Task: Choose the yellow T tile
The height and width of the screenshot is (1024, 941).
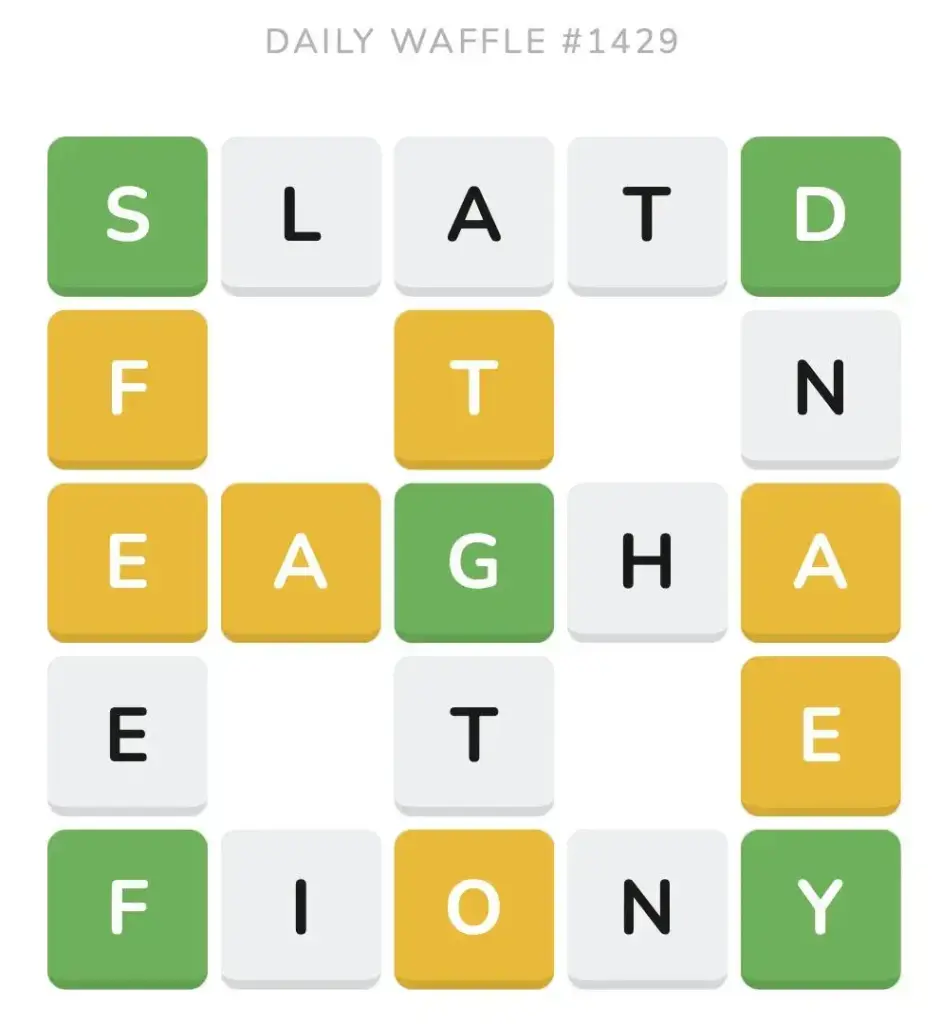Action: click(x=474, y=388)
